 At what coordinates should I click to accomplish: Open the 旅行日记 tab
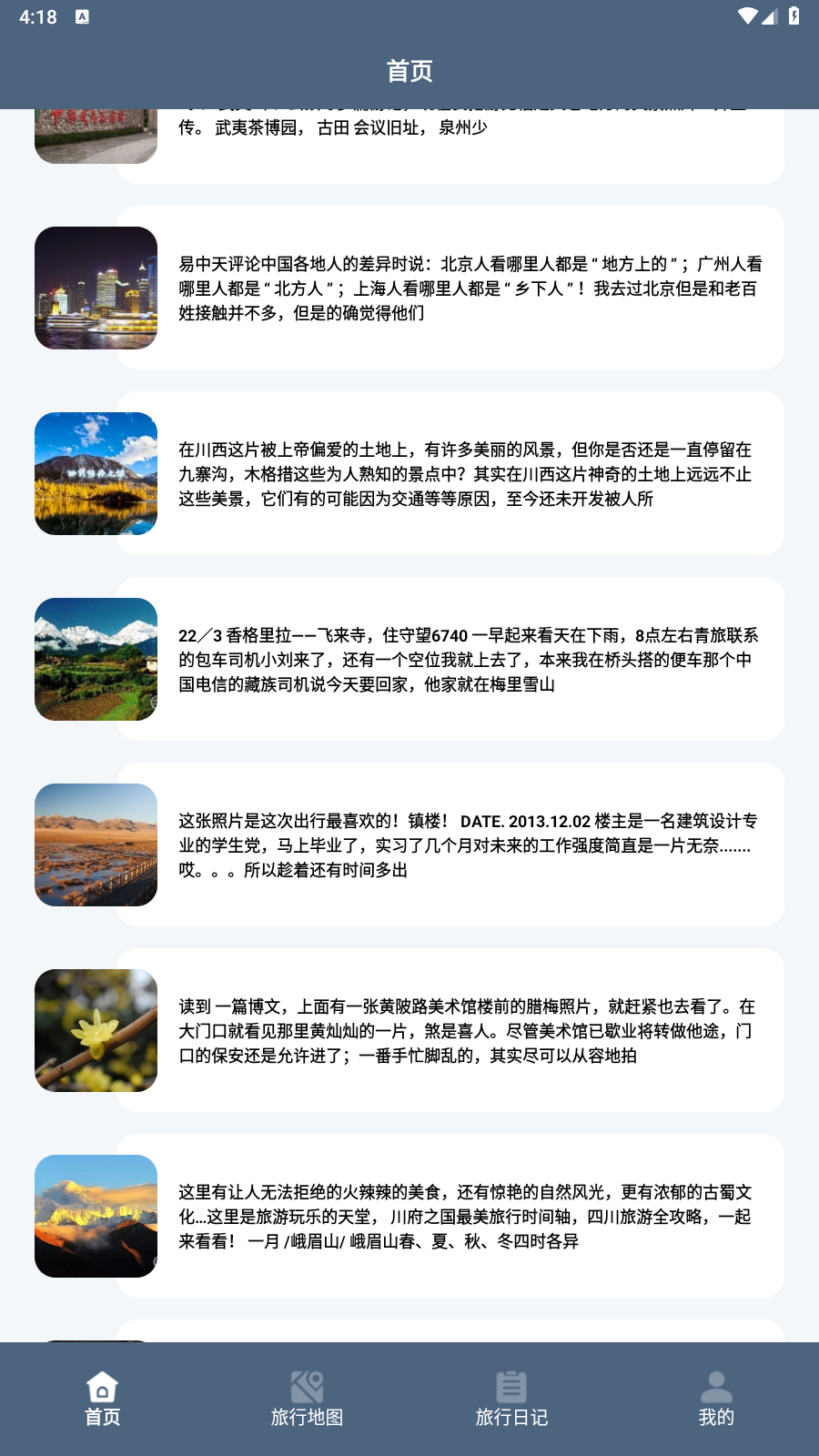tap(511, 1399)
